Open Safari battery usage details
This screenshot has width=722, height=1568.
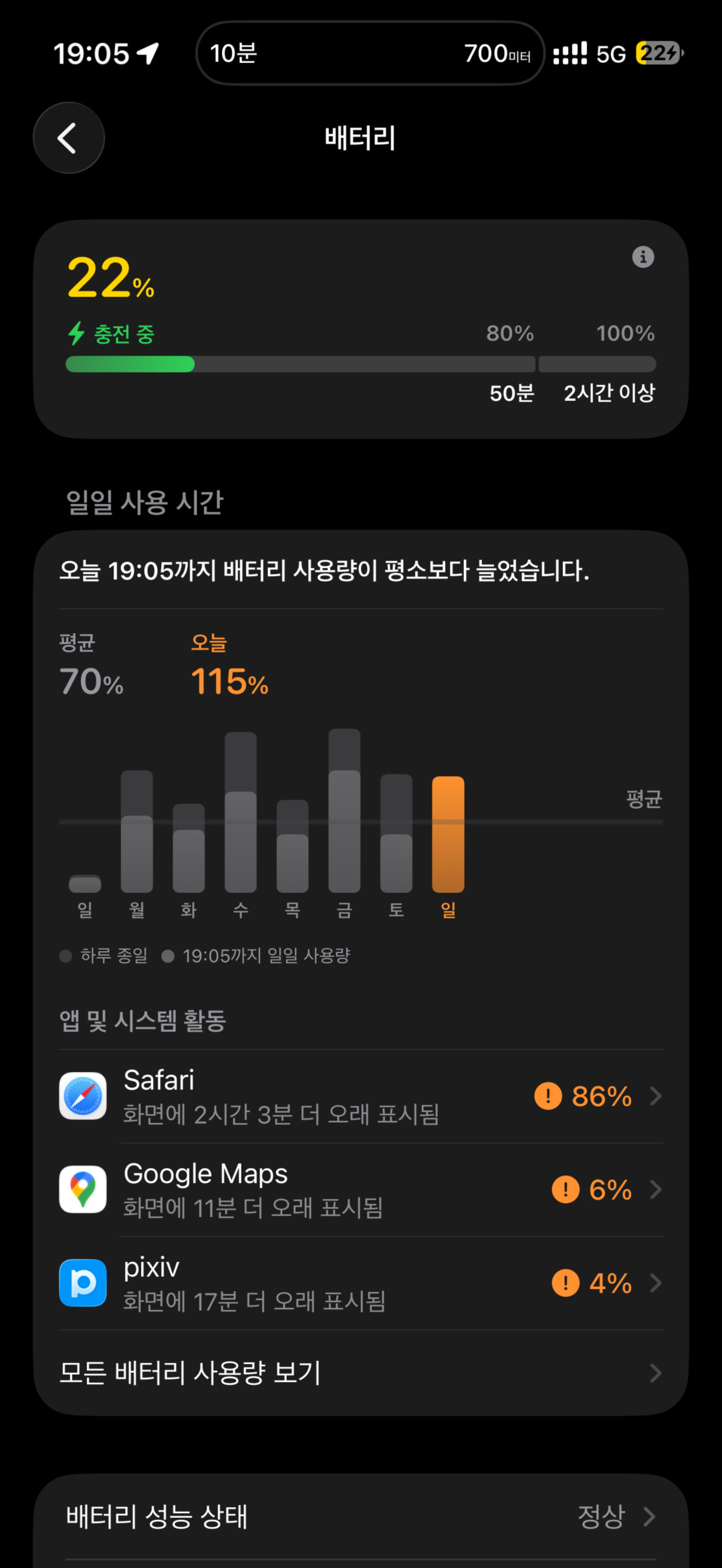coord(361,1096)
